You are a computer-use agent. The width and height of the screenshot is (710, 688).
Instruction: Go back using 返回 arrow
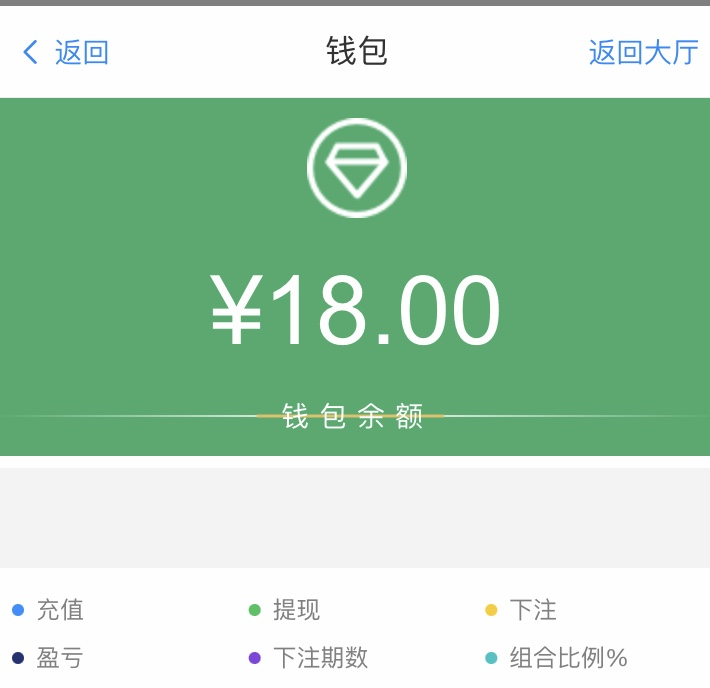(65, 52)
